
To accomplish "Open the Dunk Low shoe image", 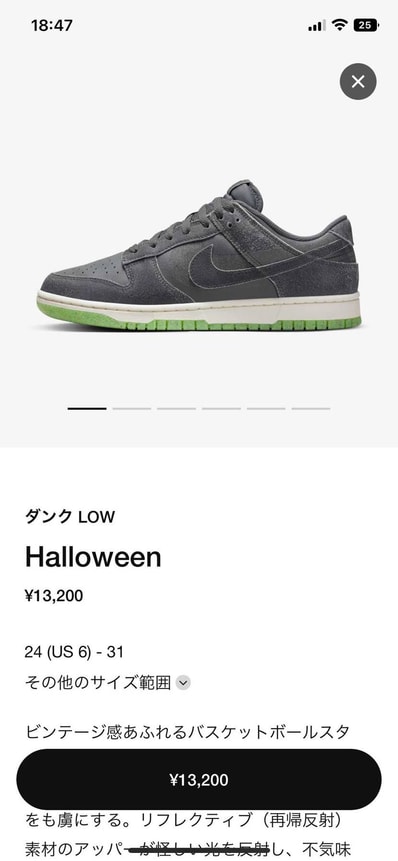I will pos(199,255).
